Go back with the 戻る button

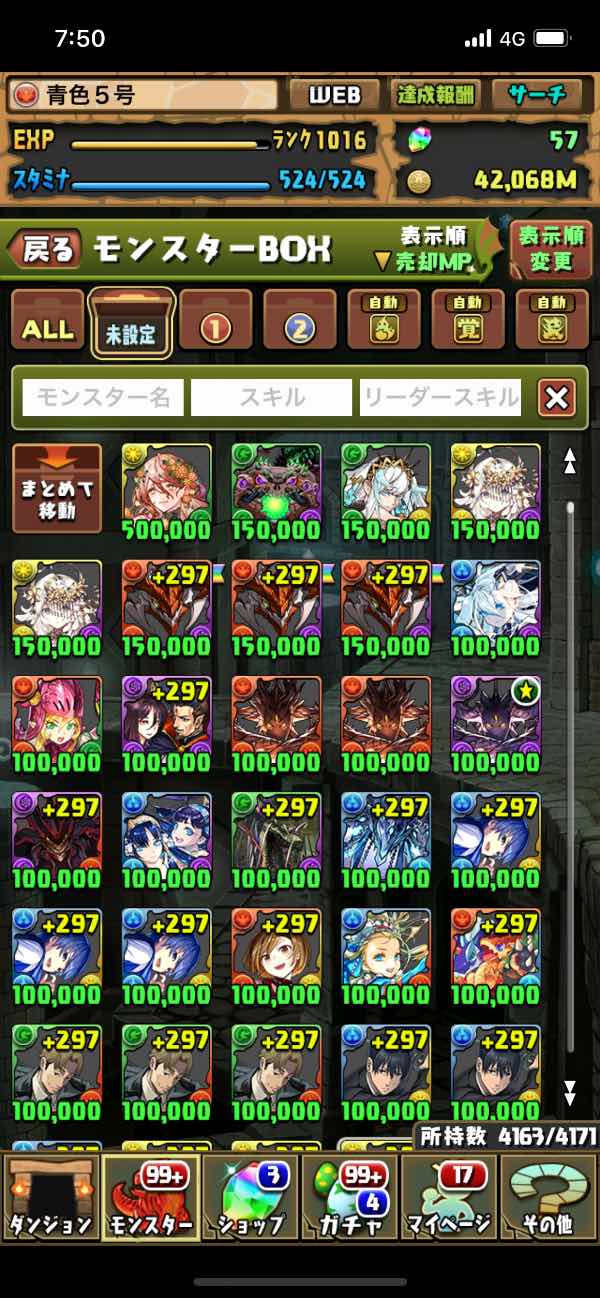click(47, 250)
